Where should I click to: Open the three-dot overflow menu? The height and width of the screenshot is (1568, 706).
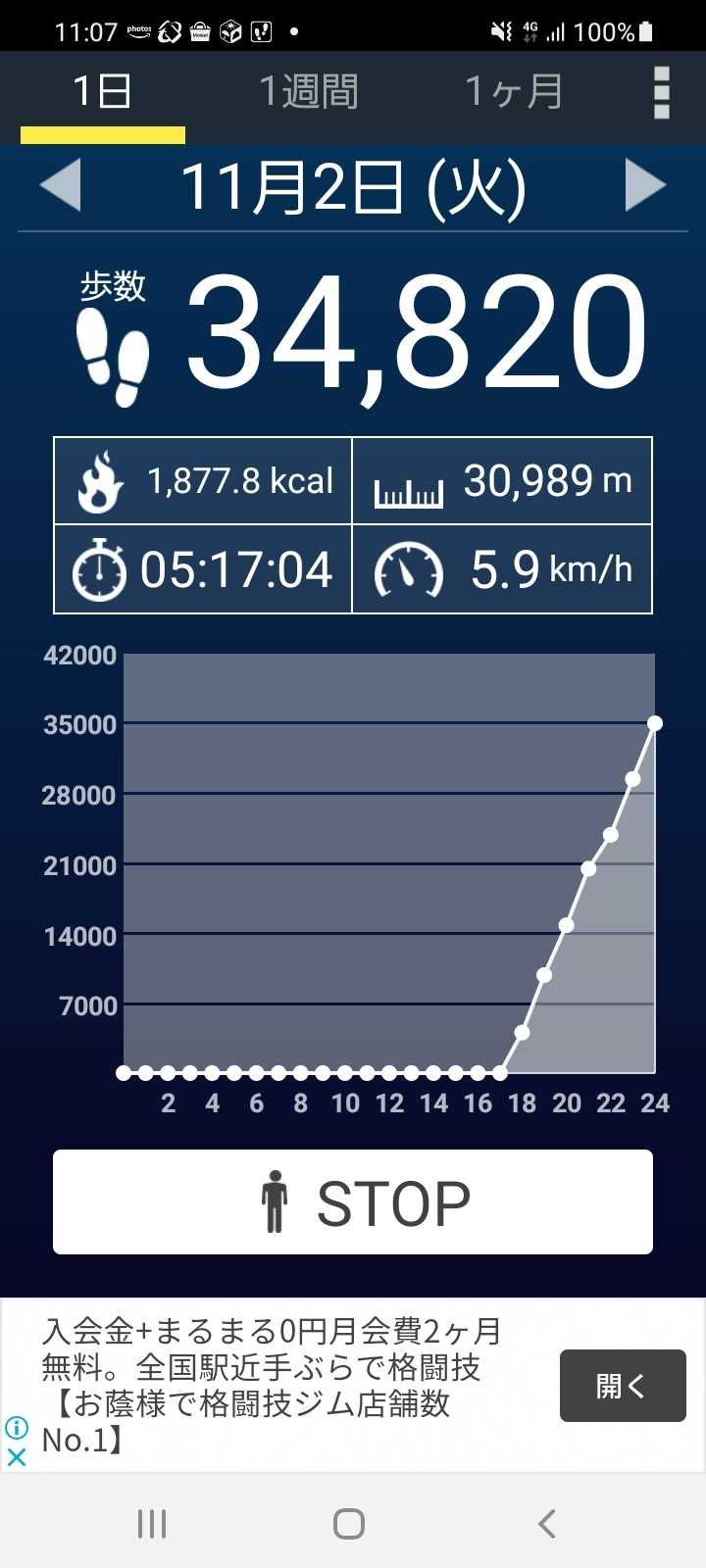(x=662, y=93)
